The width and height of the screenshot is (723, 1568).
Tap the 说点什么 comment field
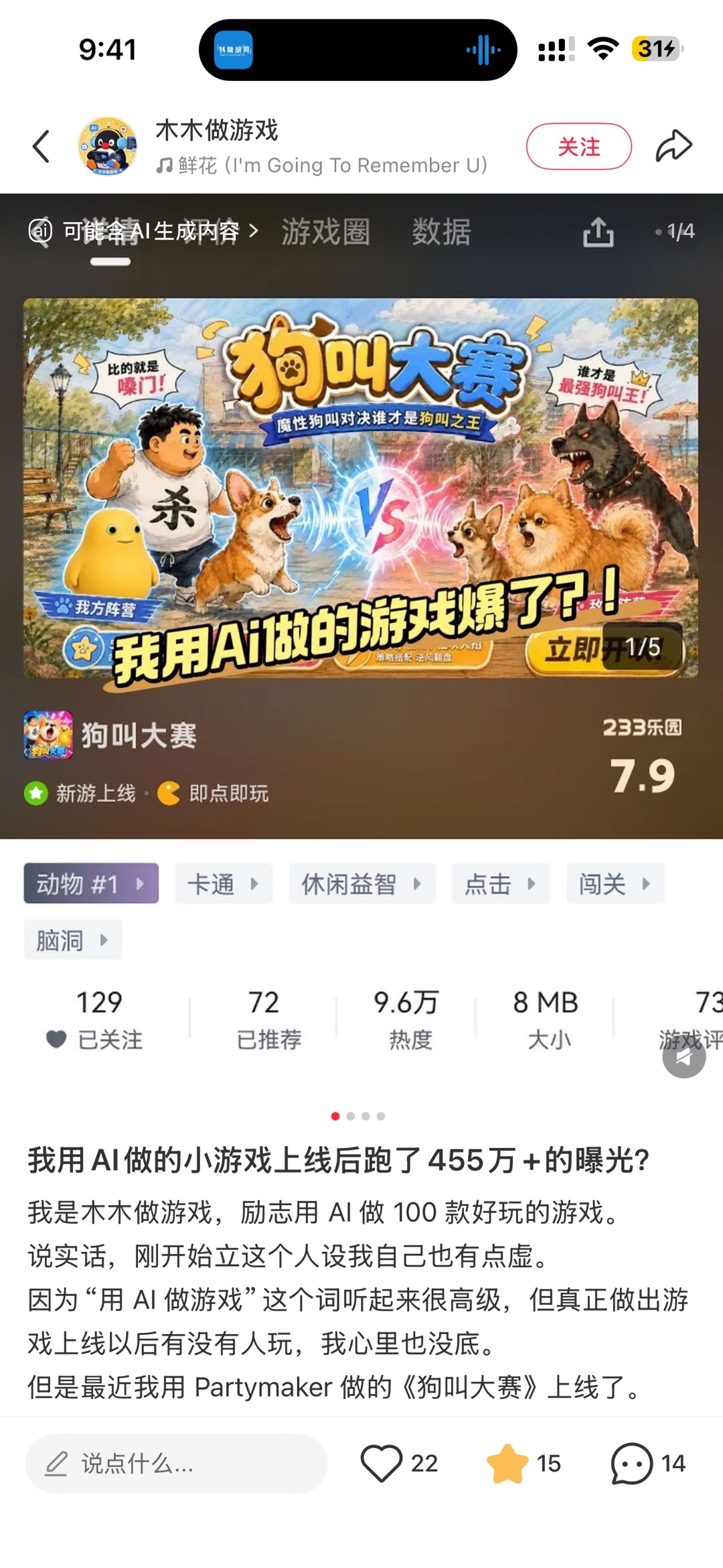(x=176, y=1464)
